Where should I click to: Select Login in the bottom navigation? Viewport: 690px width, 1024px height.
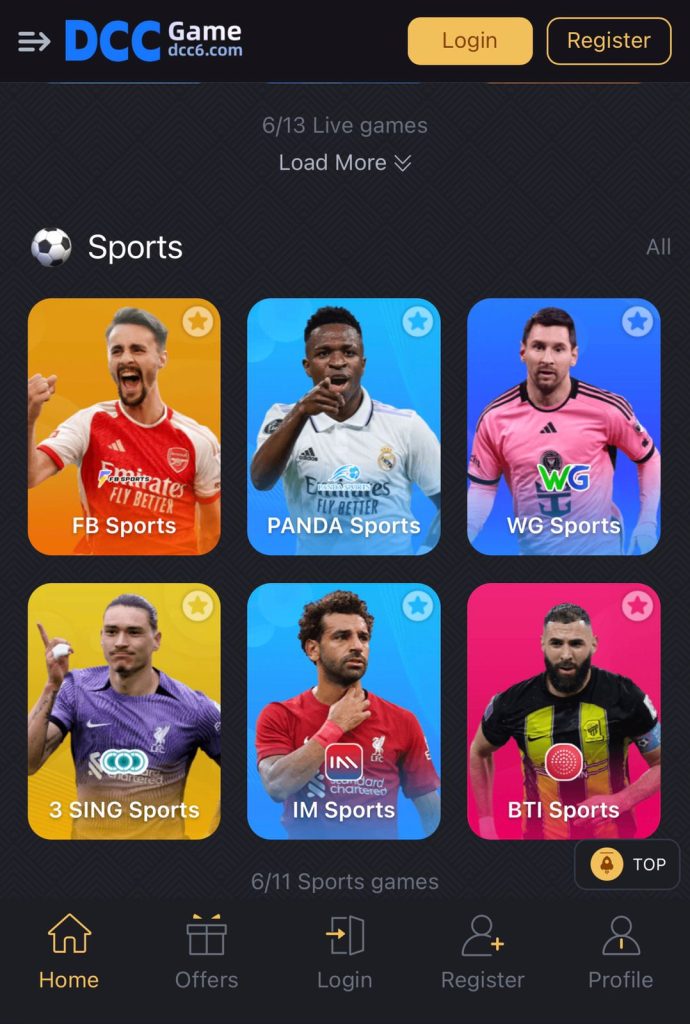tap(345, 952)
